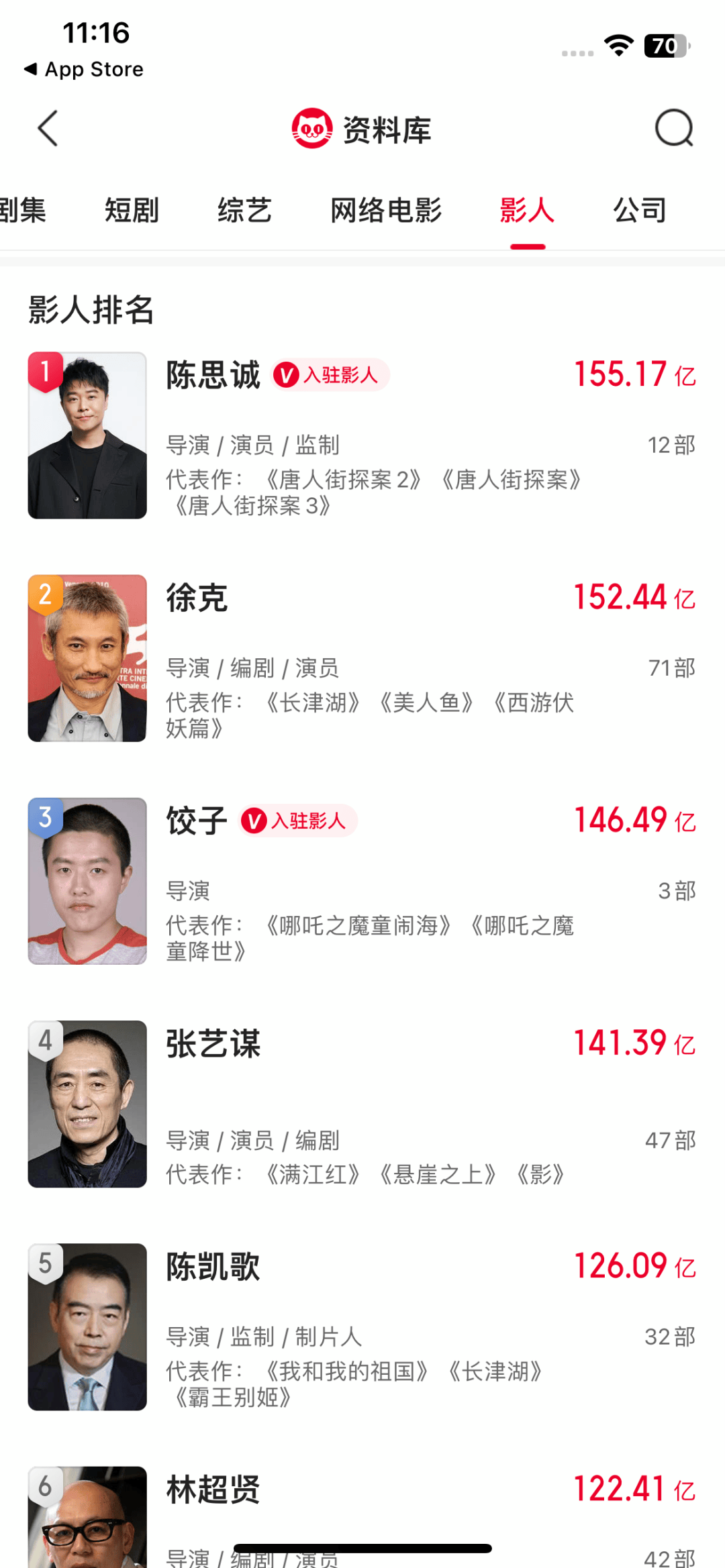Return to App Store via status bar

[x=84, y=69]
